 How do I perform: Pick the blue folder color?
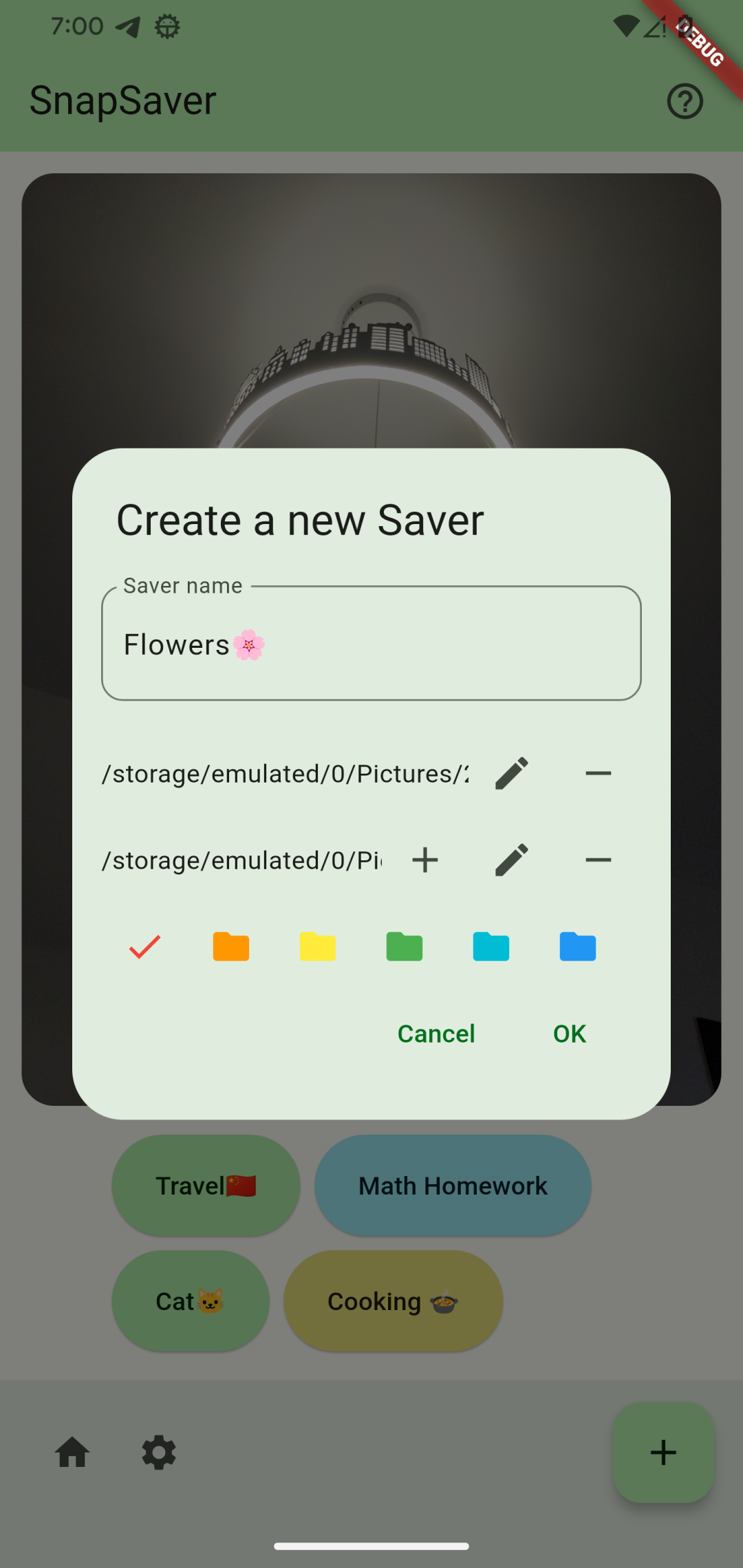coord(578,947)
